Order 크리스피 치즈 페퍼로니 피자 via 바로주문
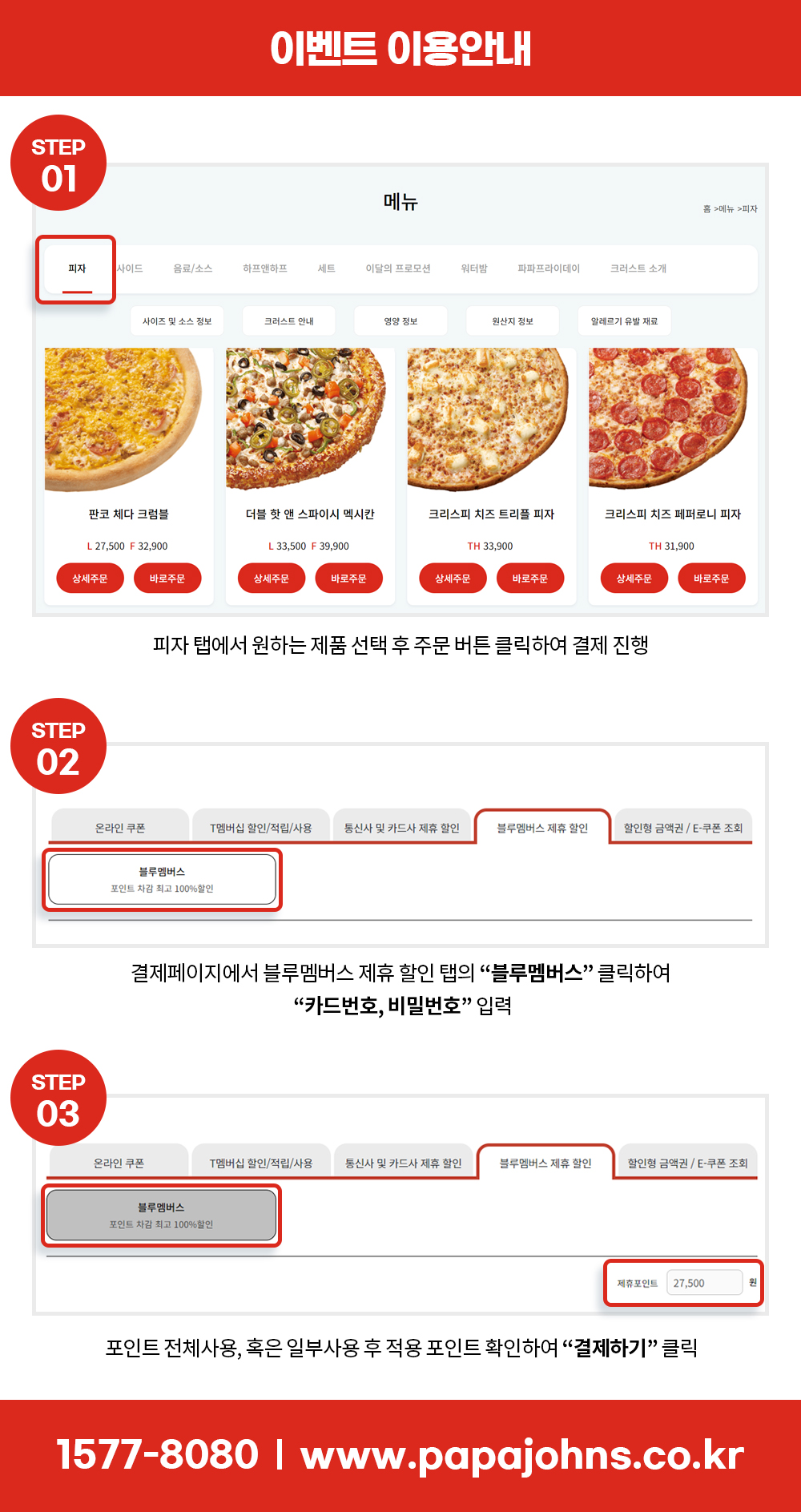 click(x=712, y=578)
